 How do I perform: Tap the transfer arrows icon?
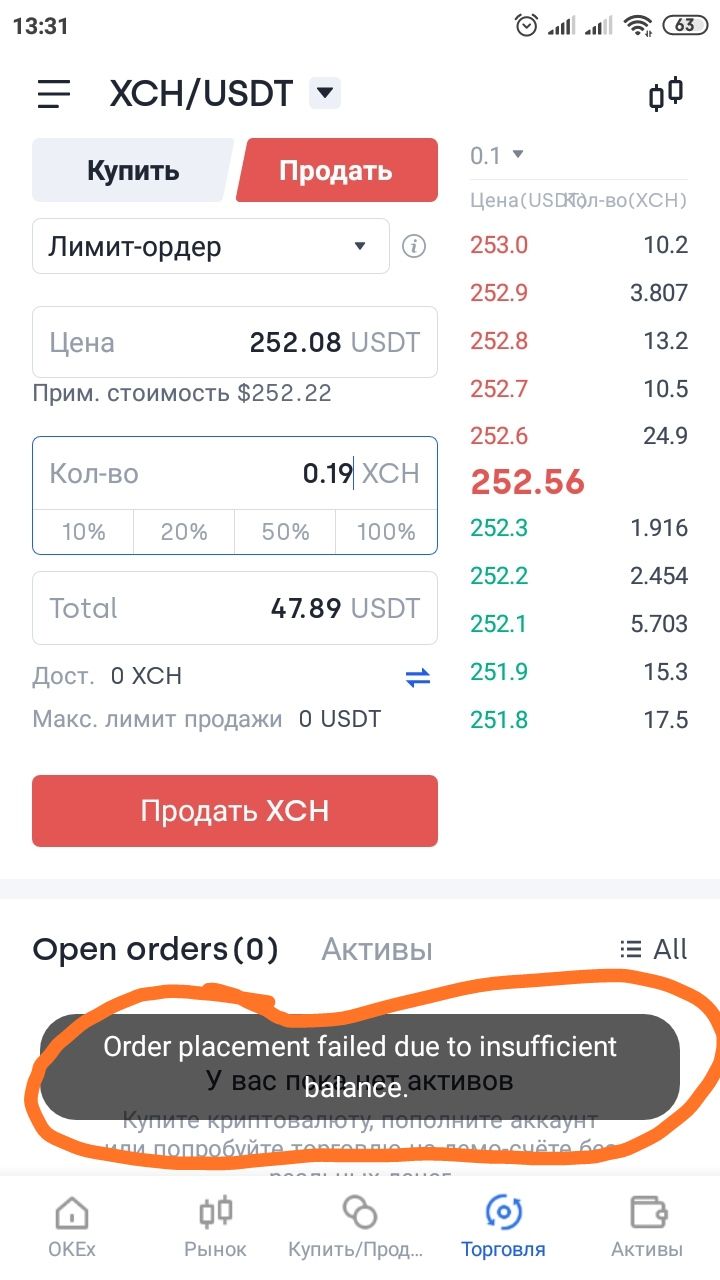[418, 677]
